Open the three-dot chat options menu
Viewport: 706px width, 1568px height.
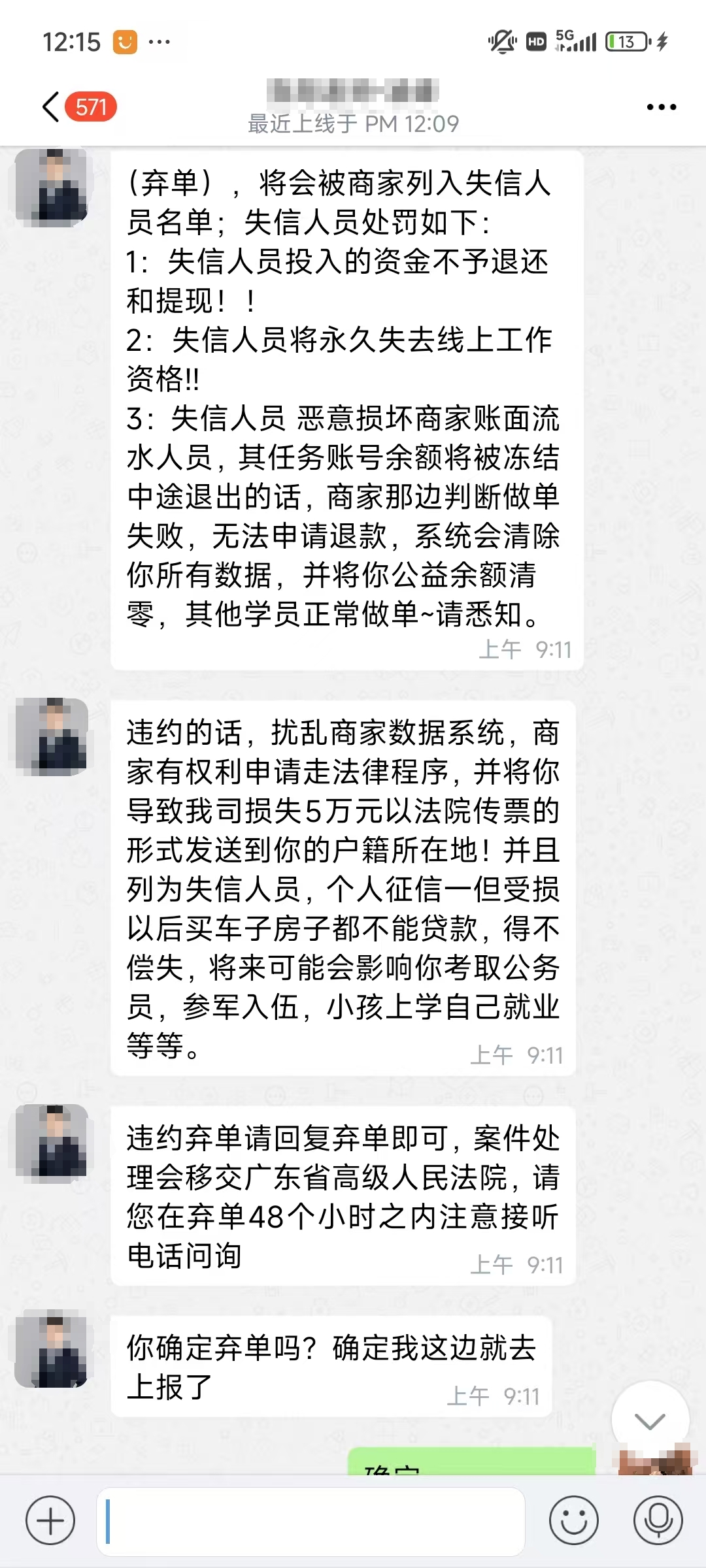(661, 107)
